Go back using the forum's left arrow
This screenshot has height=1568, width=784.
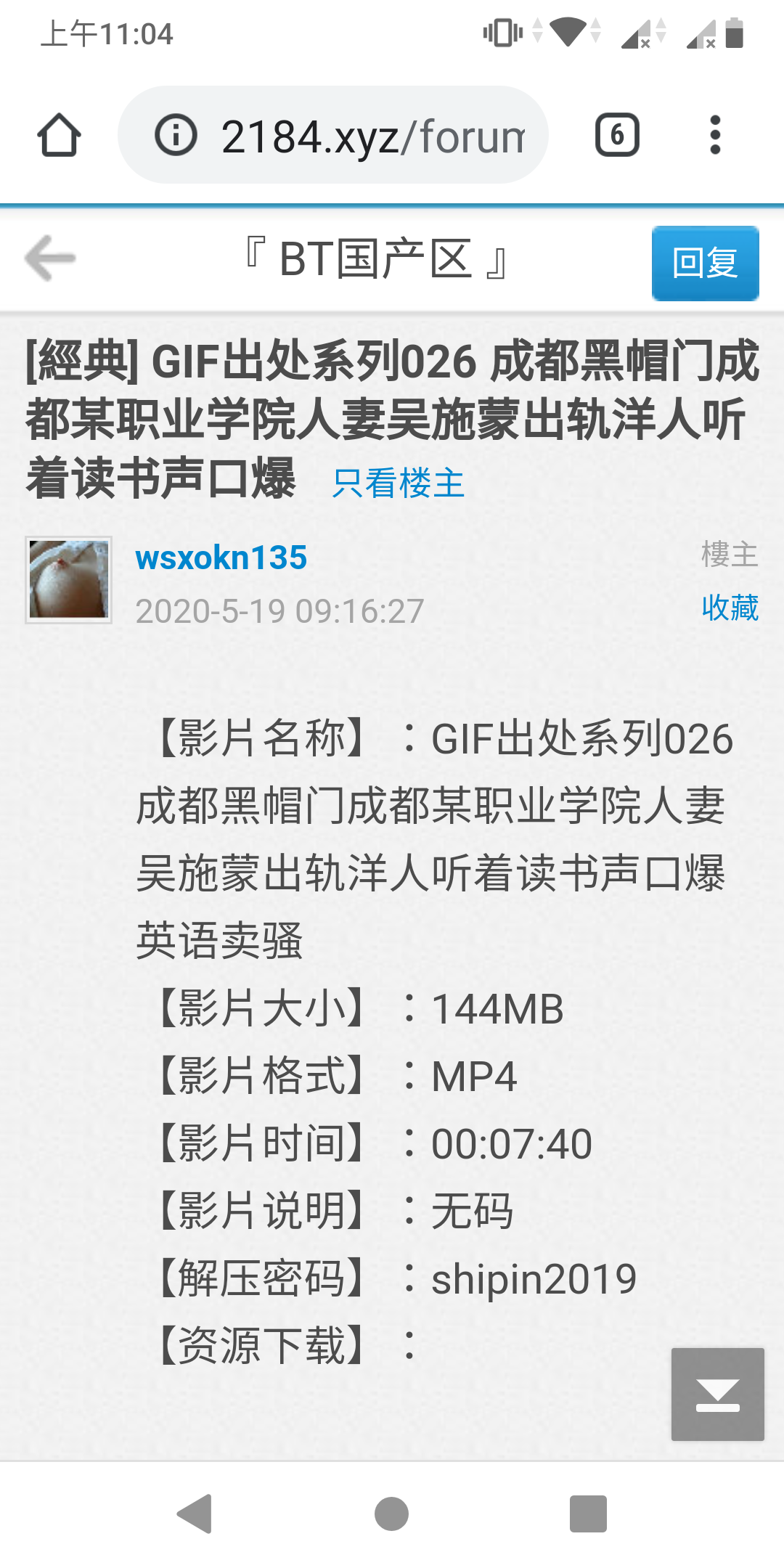tap(50, 258)
